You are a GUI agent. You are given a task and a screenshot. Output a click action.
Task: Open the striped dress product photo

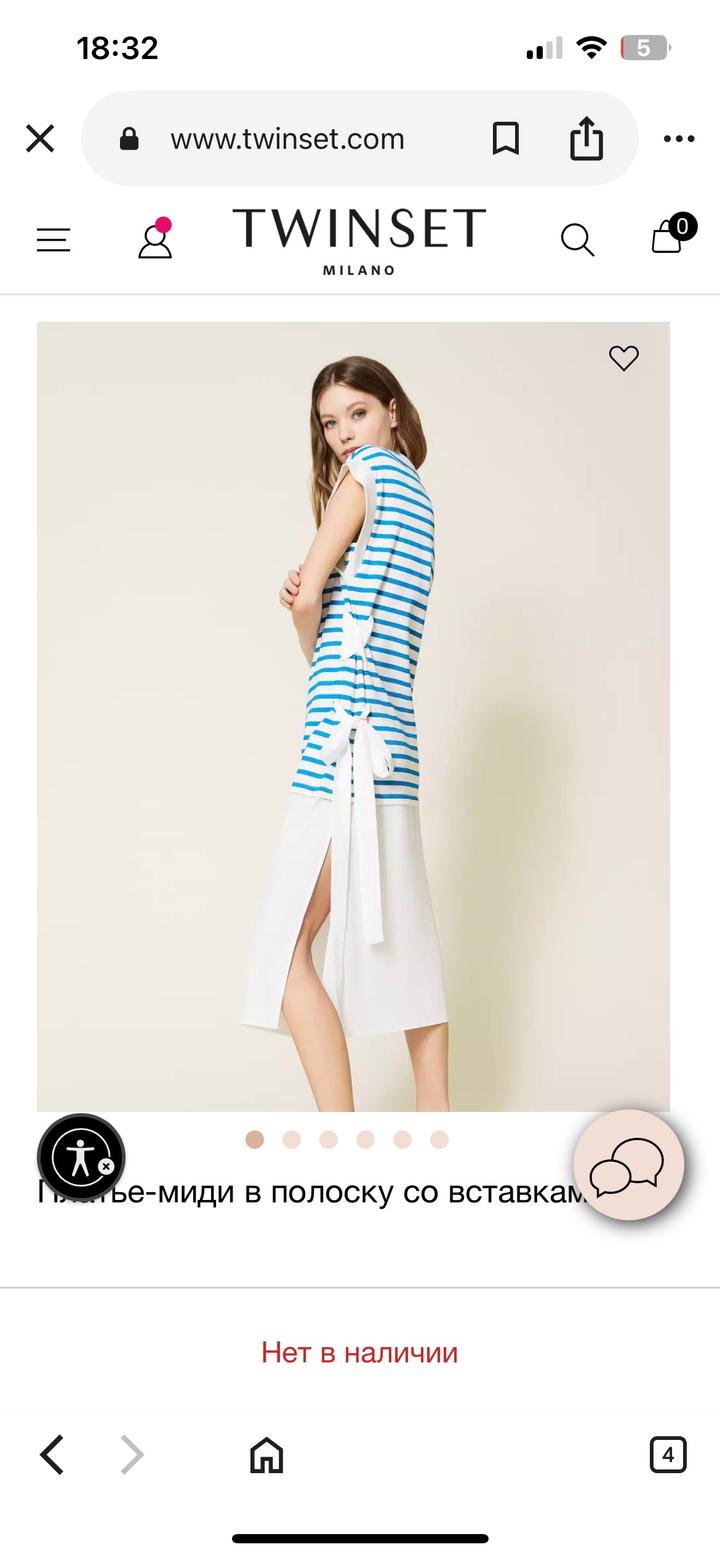(353, 716)
